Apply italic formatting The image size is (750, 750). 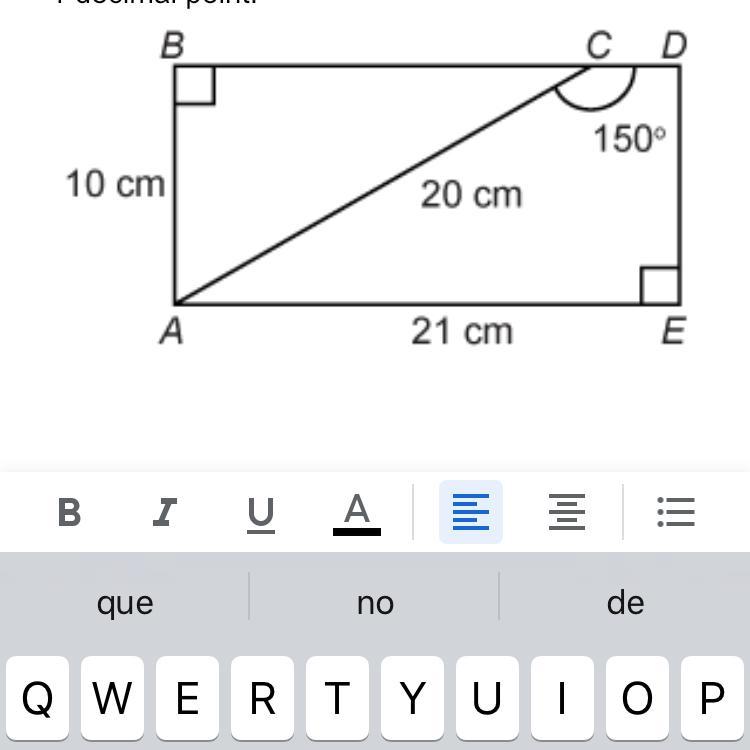[x=165, y=512]
